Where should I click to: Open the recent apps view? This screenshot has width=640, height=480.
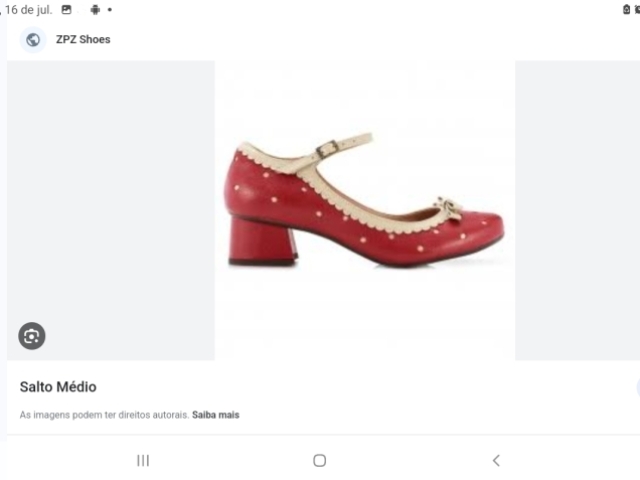click(x=143, y=460)
